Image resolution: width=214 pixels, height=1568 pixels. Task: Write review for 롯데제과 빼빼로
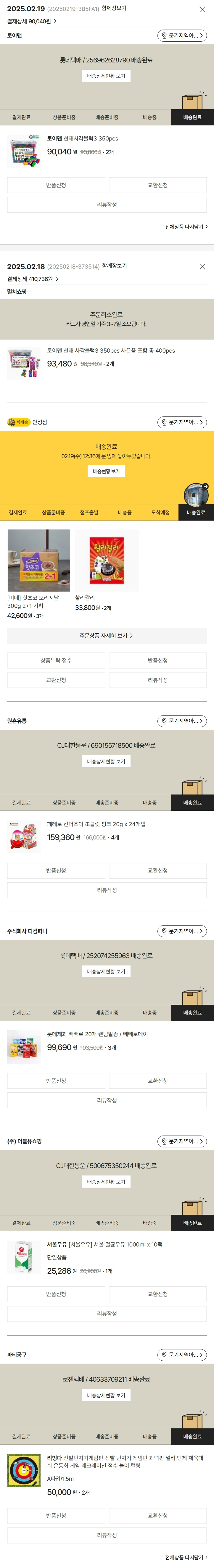(x=107, y=1100)
